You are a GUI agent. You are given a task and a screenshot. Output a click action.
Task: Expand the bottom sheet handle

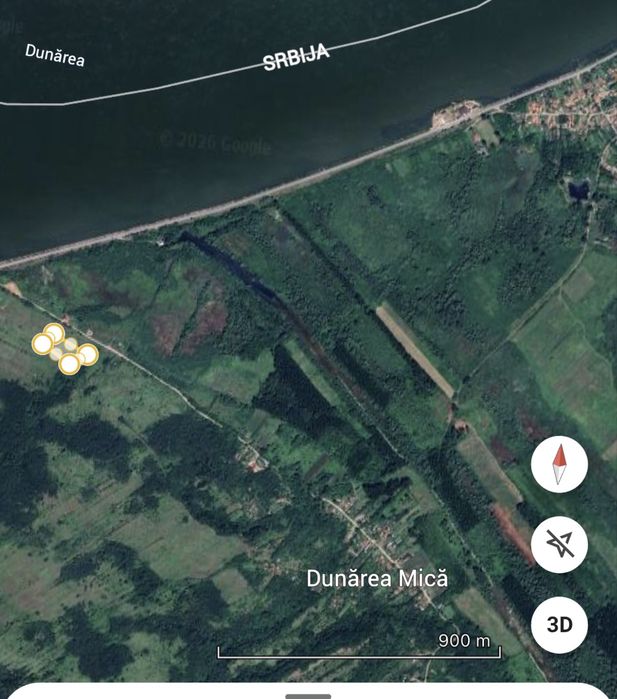pos(308,694)
